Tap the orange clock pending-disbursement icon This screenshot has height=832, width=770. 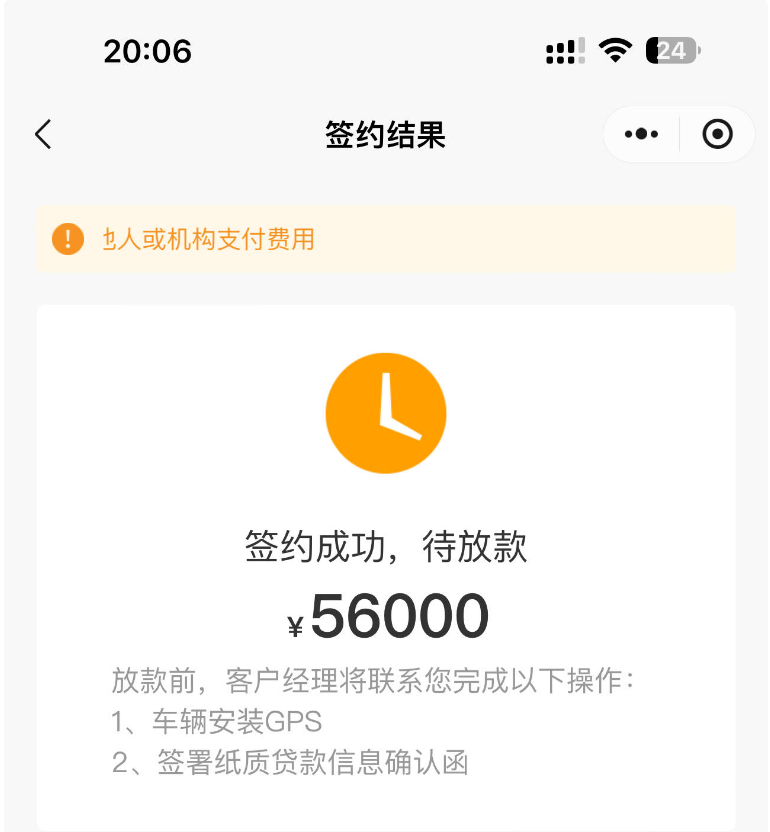point(385,412)
